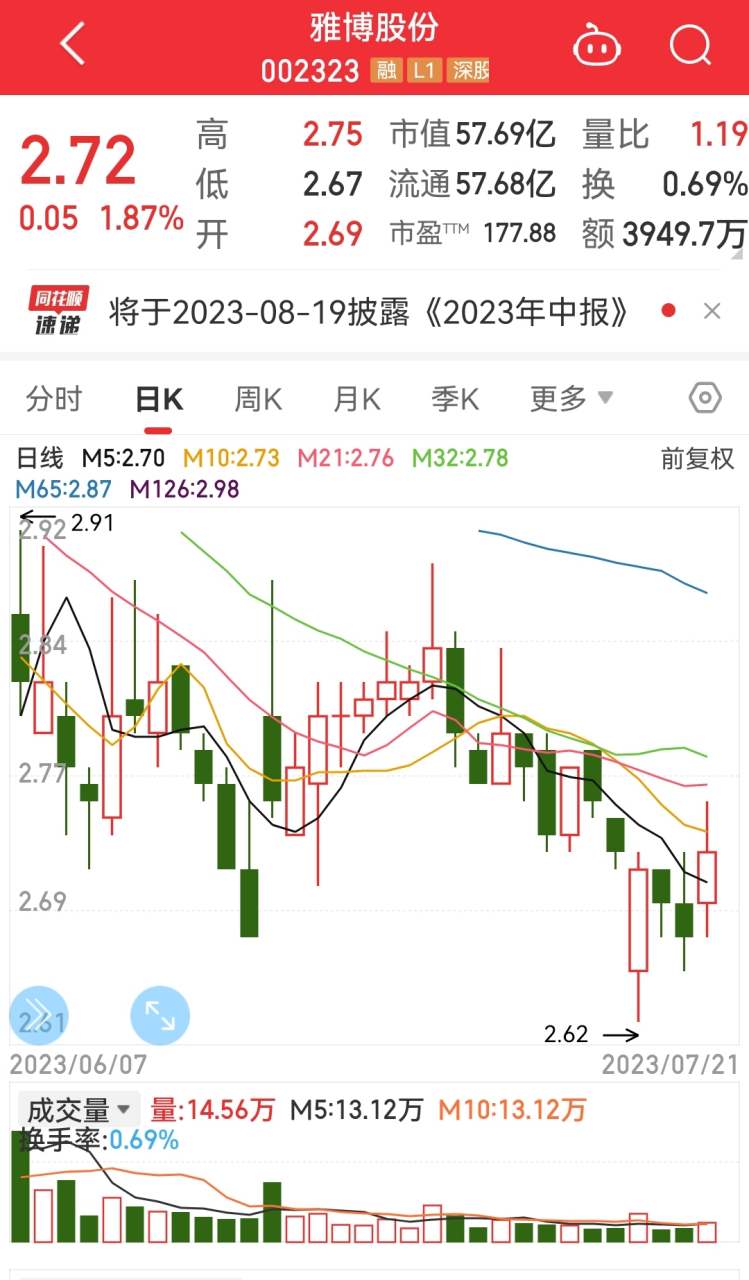The width and height of the screenshot is (749, 1280).
Task: Expand chart with the blue fullscreen icon
Action: click(x=160, y=1014)
